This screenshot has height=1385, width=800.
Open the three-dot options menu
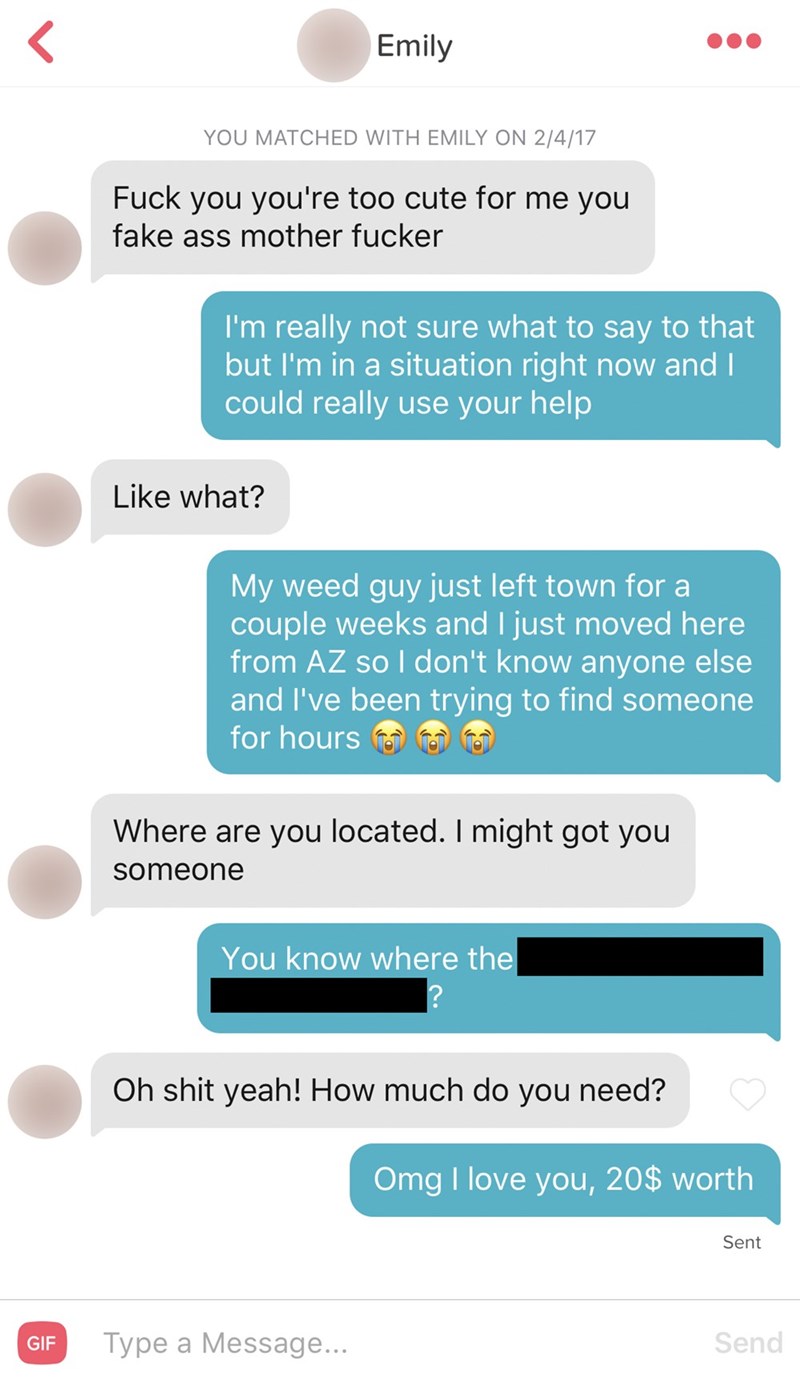tap(734, 42)
